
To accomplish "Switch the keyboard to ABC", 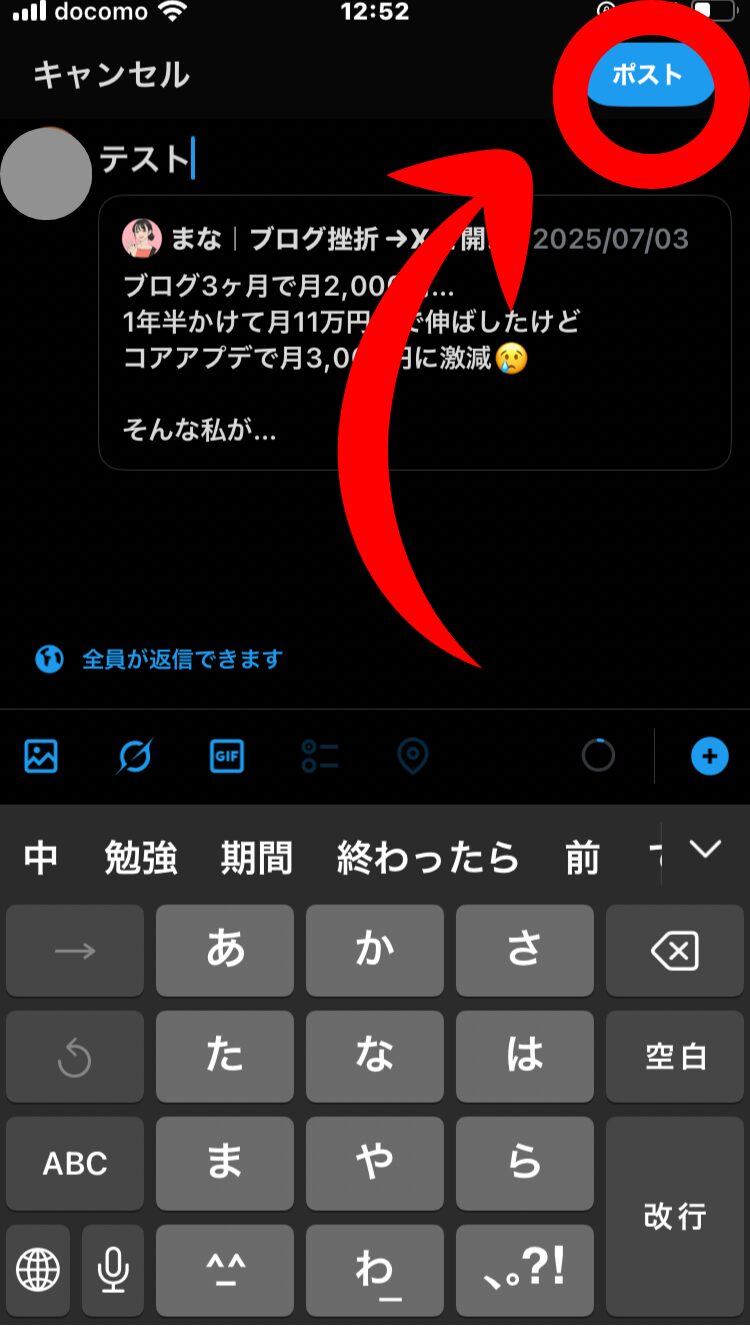I will 75,1163.
